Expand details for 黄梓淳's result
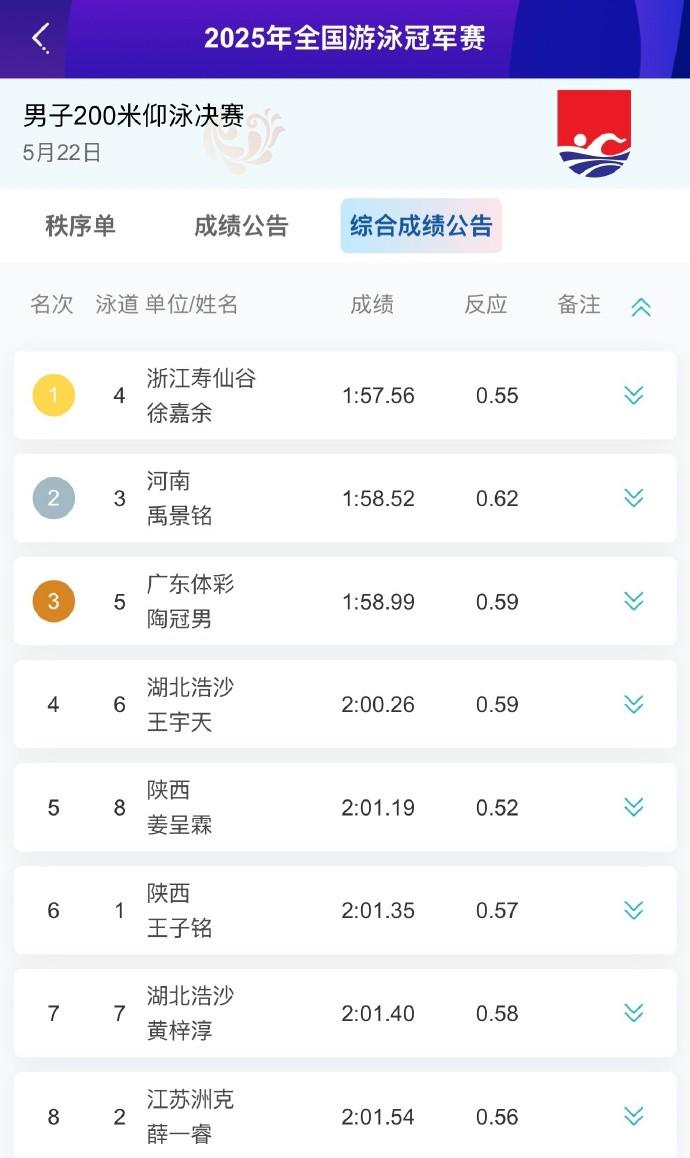 coord(634,1013)
